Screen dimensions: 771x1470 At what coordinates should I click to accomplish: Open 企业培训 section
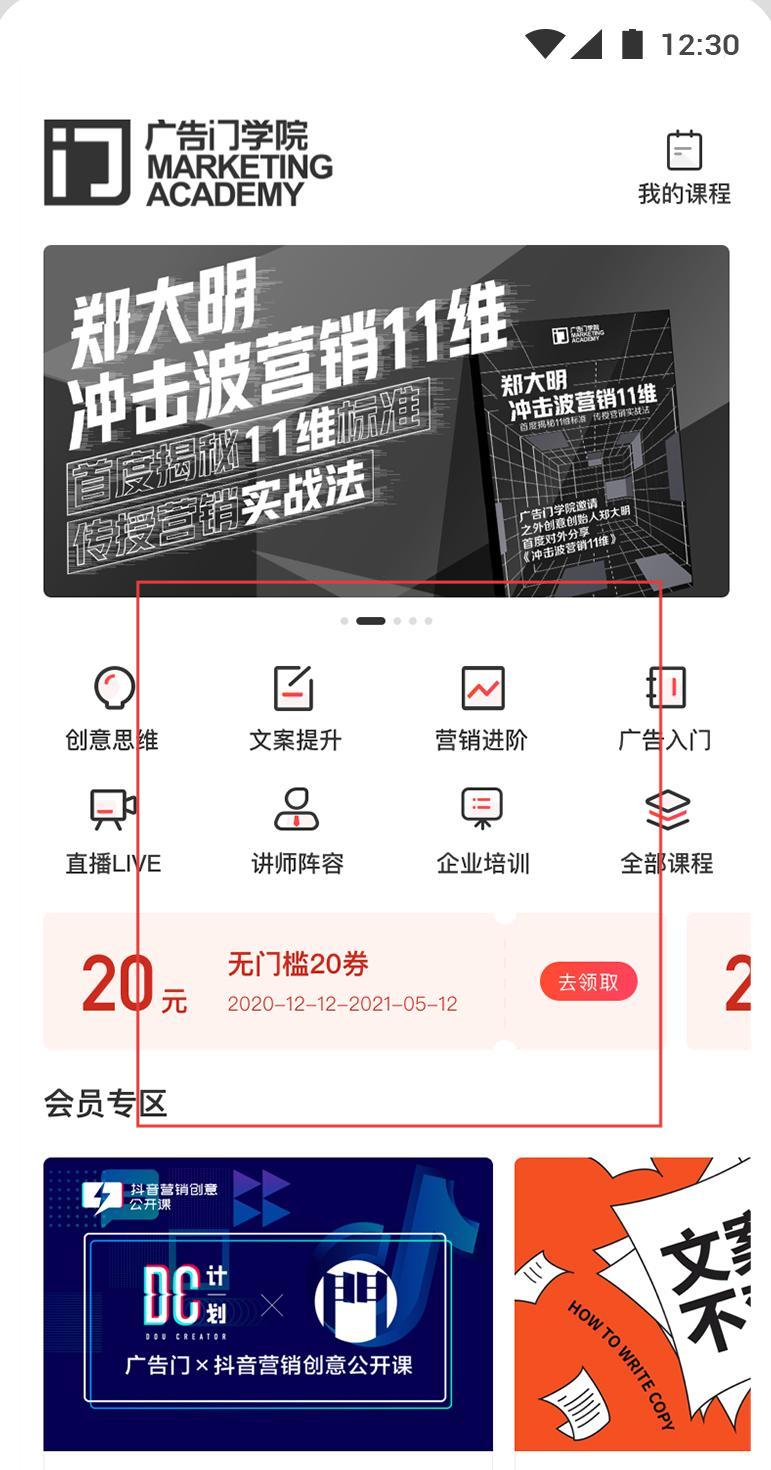pos(483,832)
